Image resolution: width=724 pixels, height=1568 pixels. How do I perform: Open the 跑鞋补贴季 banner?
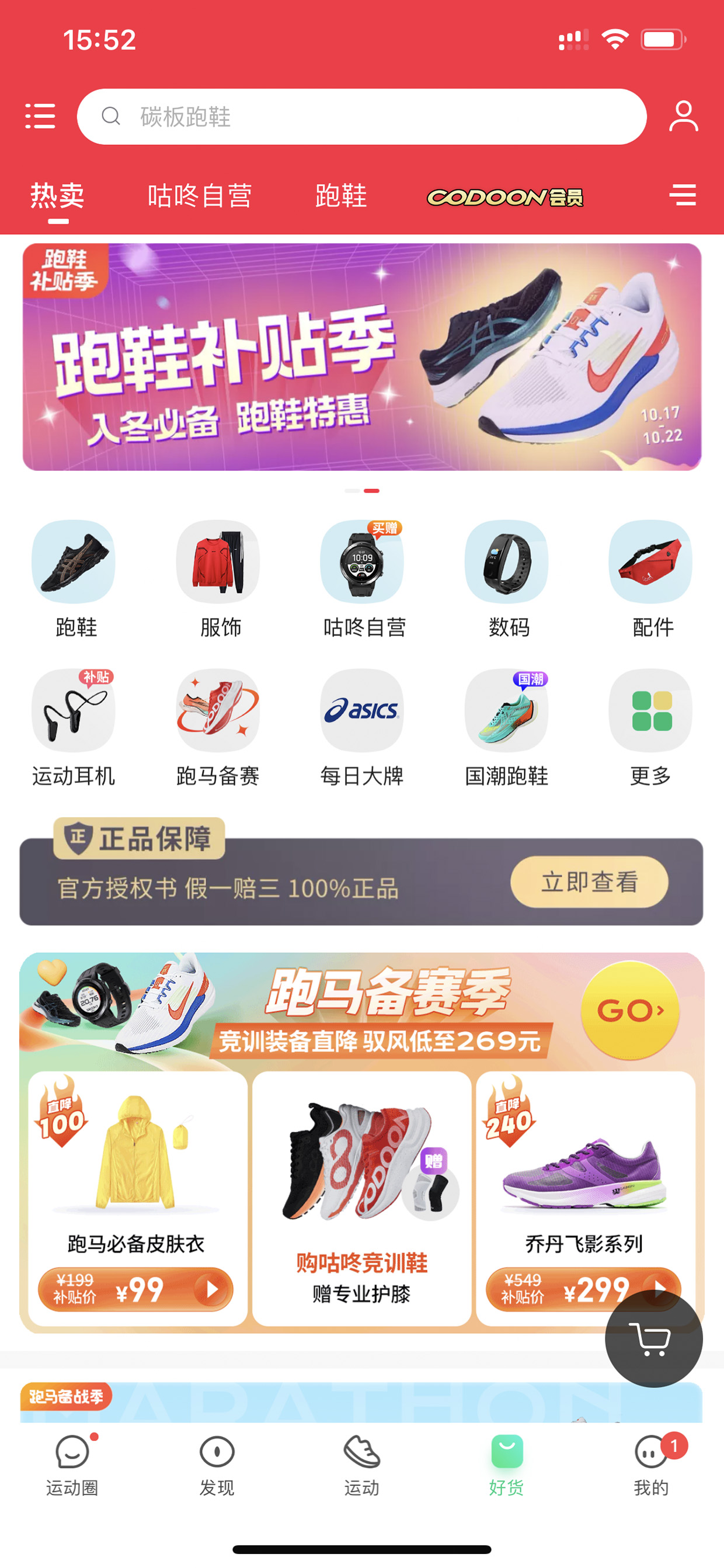362,357
